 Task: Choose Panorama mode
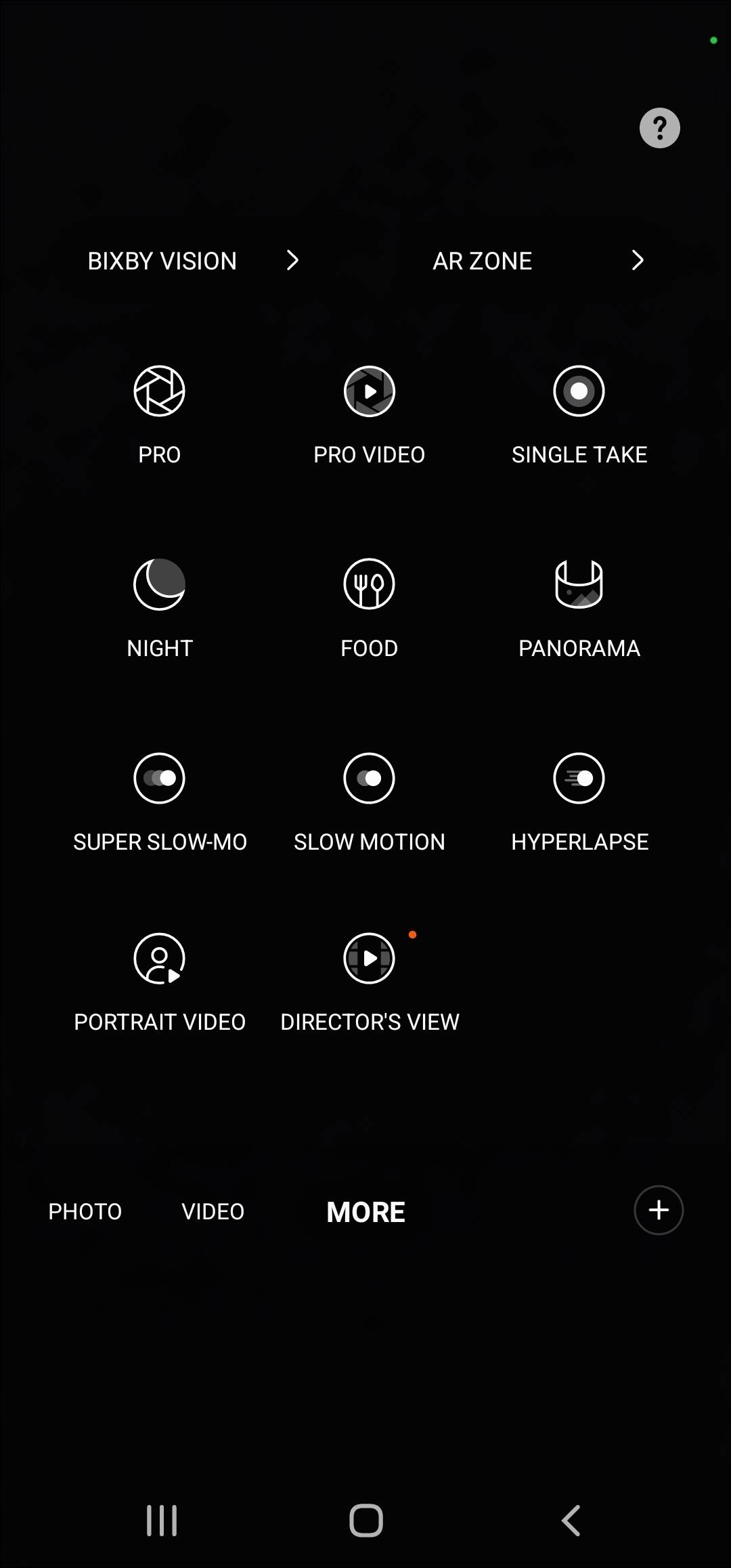(579, 585)
